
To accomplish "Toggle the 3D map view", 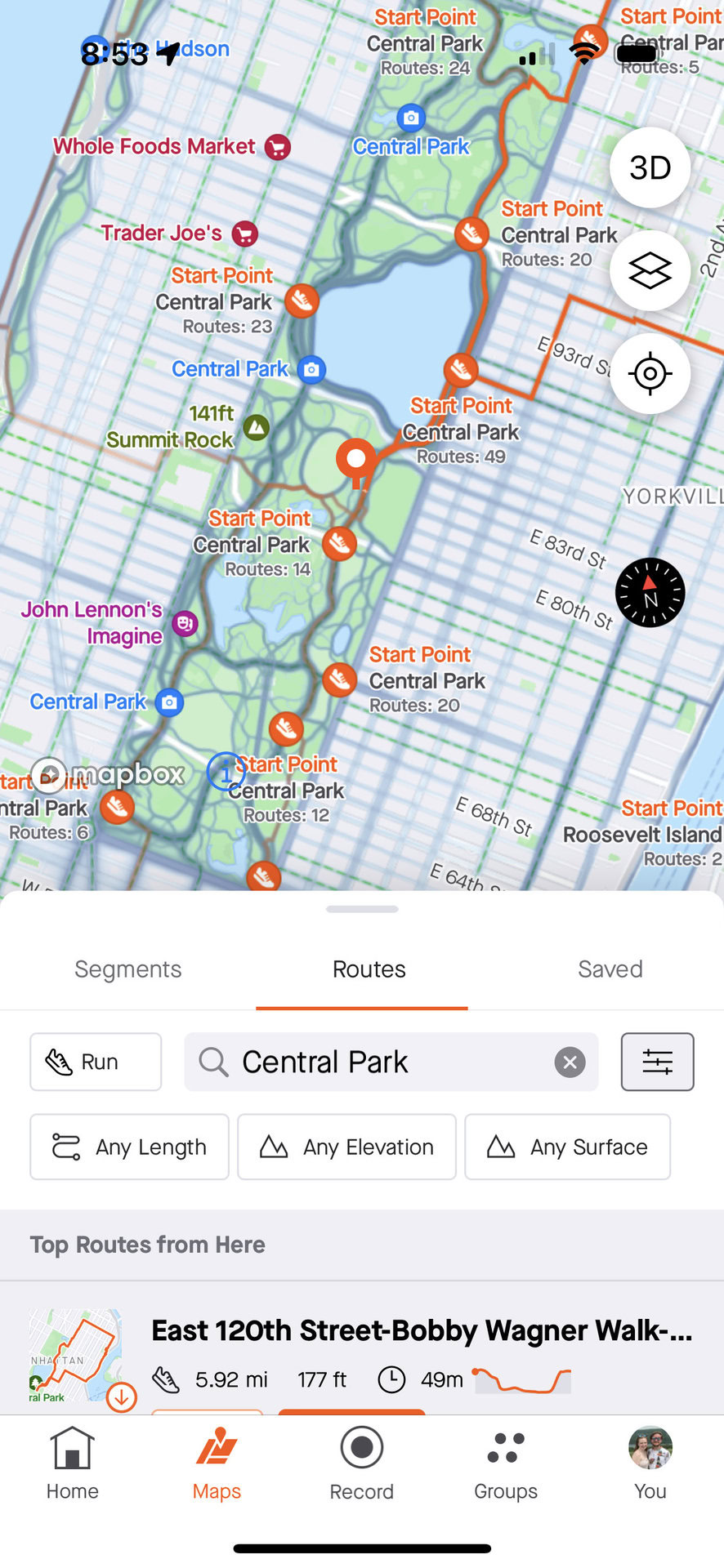I will [x=650, y=167].
